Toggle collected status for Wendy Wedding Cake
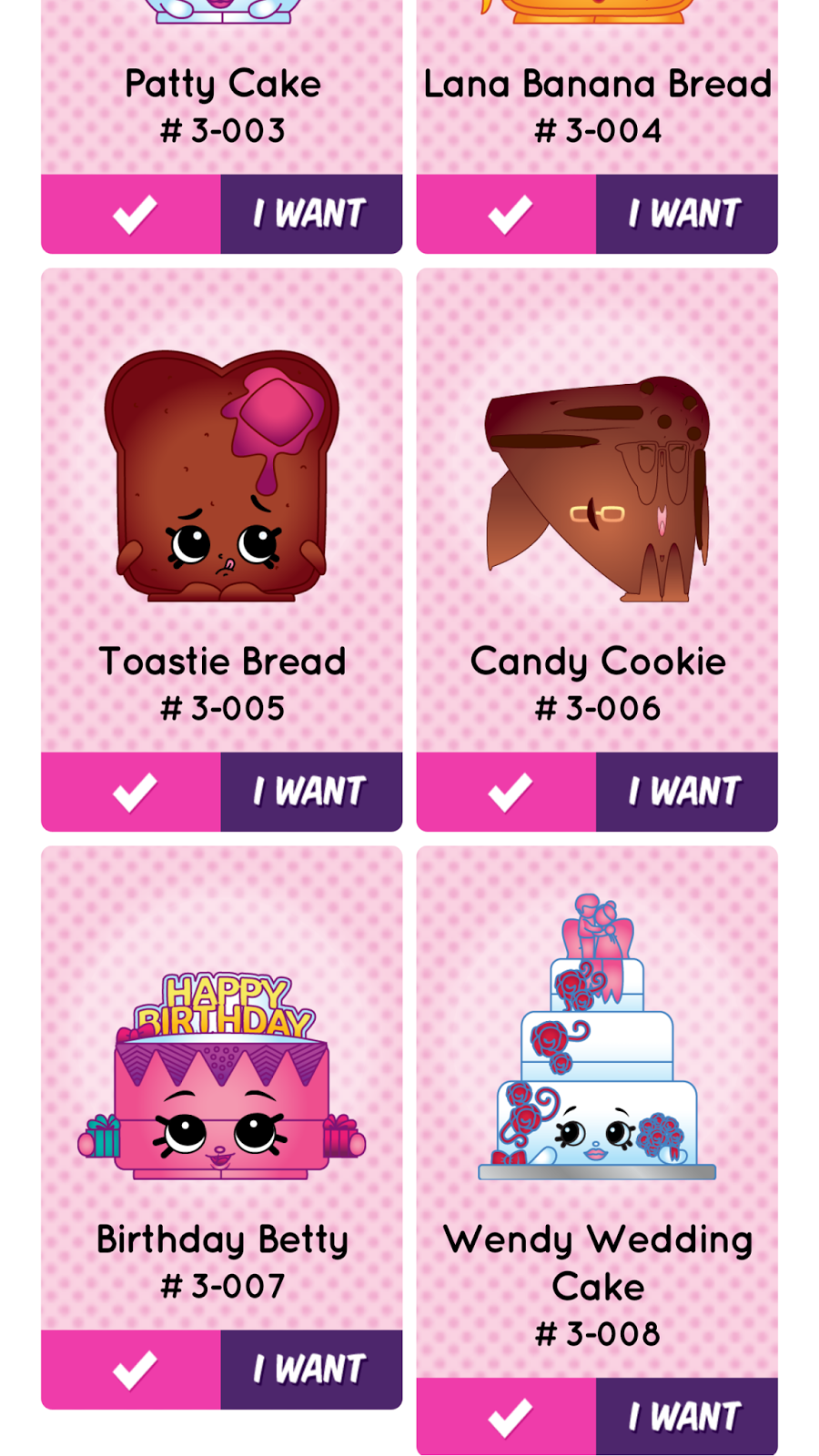The image size is (819, 1456). click(506, 1415)
